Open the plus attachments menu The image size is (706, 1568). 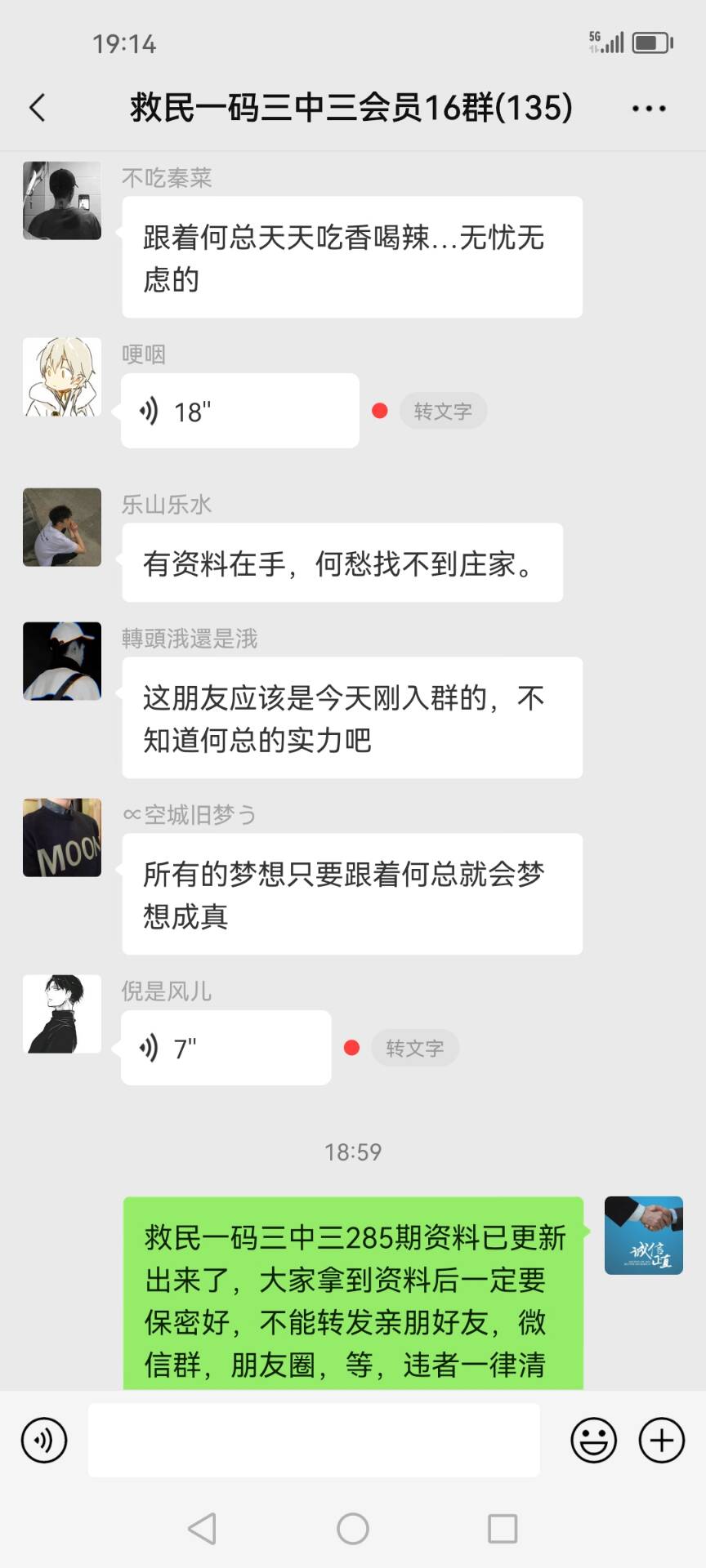pos(661,1440)
